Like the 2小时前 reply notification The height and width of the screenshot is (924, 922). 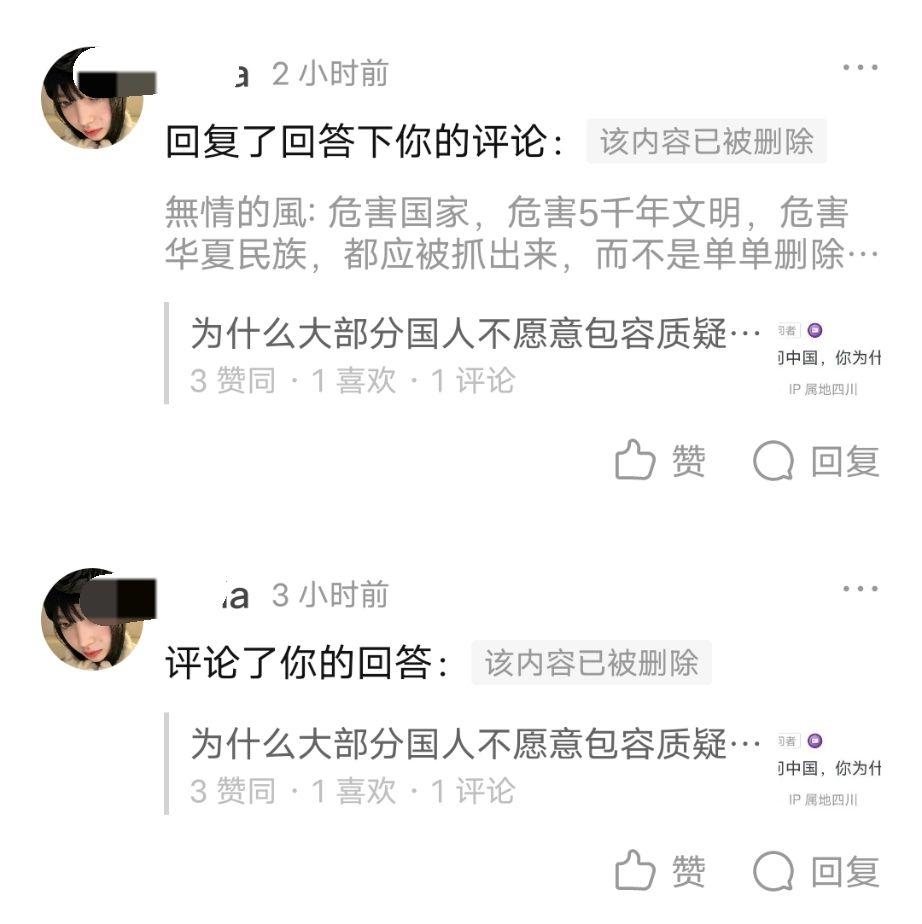pyautogui.click(x=660, y=461)
